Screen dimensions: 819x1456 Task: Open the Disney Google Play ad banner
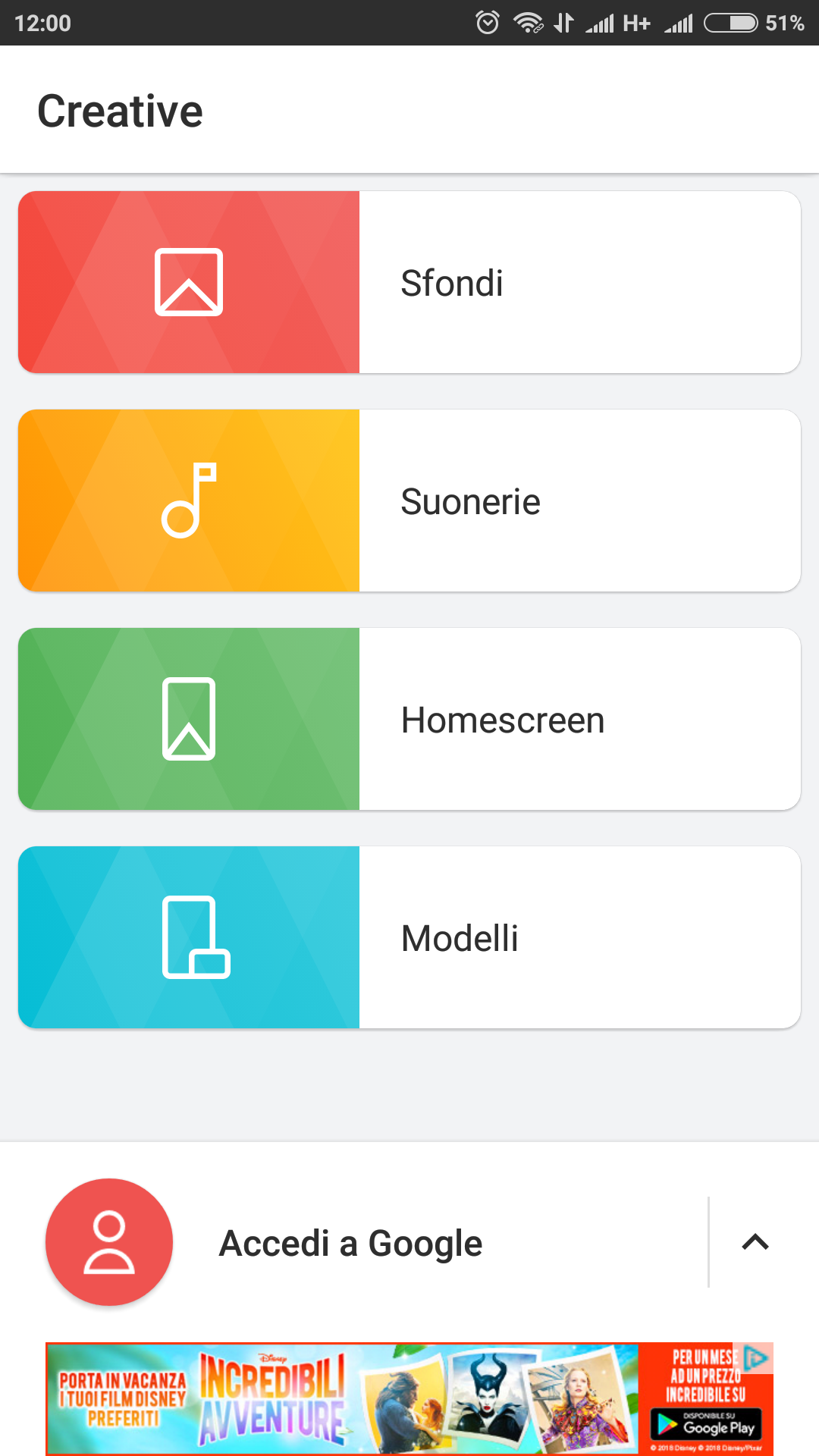pyautogui.click(x=409, y=1398)
